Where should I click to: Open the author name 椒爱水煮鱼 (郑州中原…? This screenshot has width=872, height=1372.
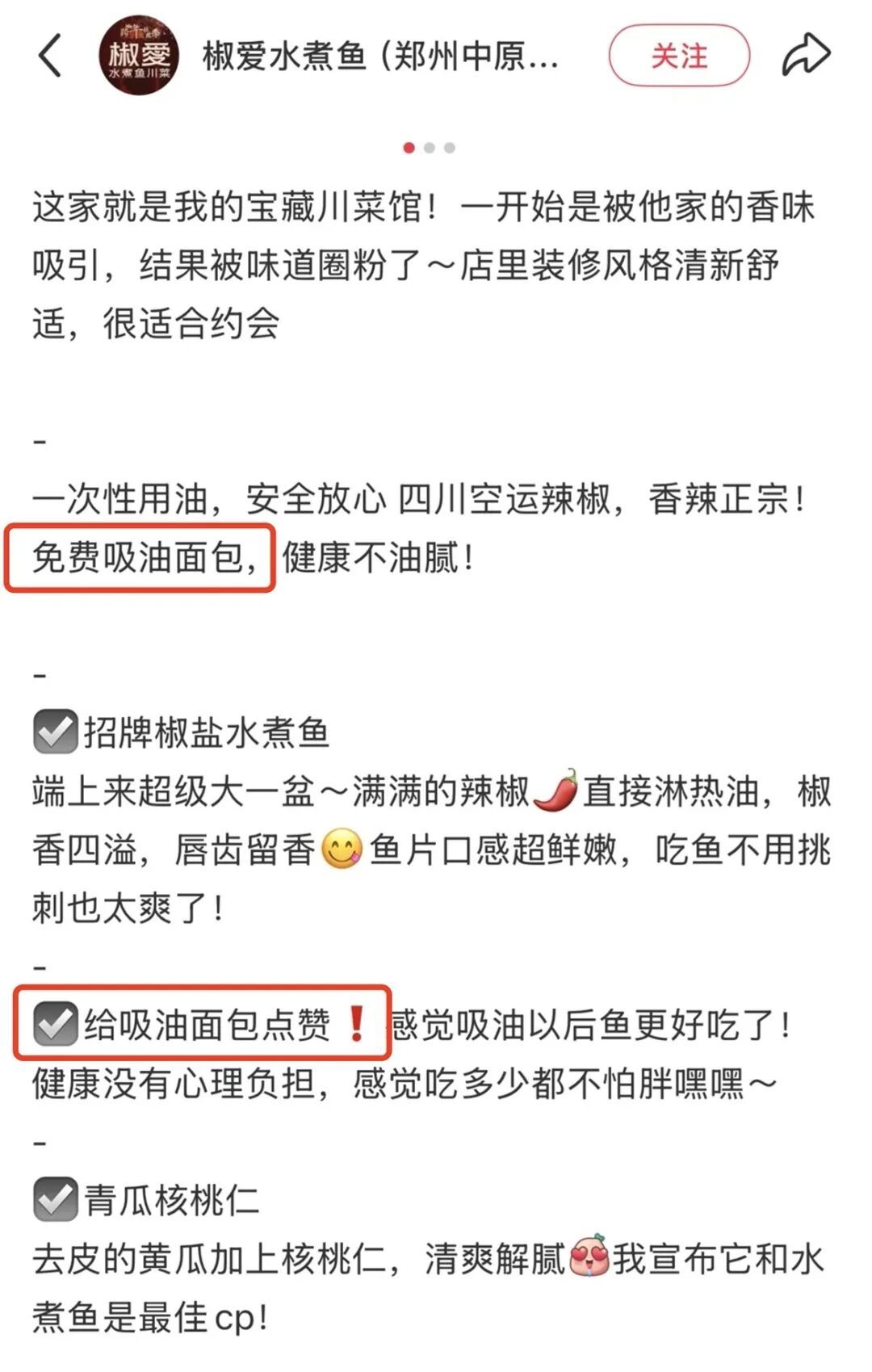click(379, 57)
